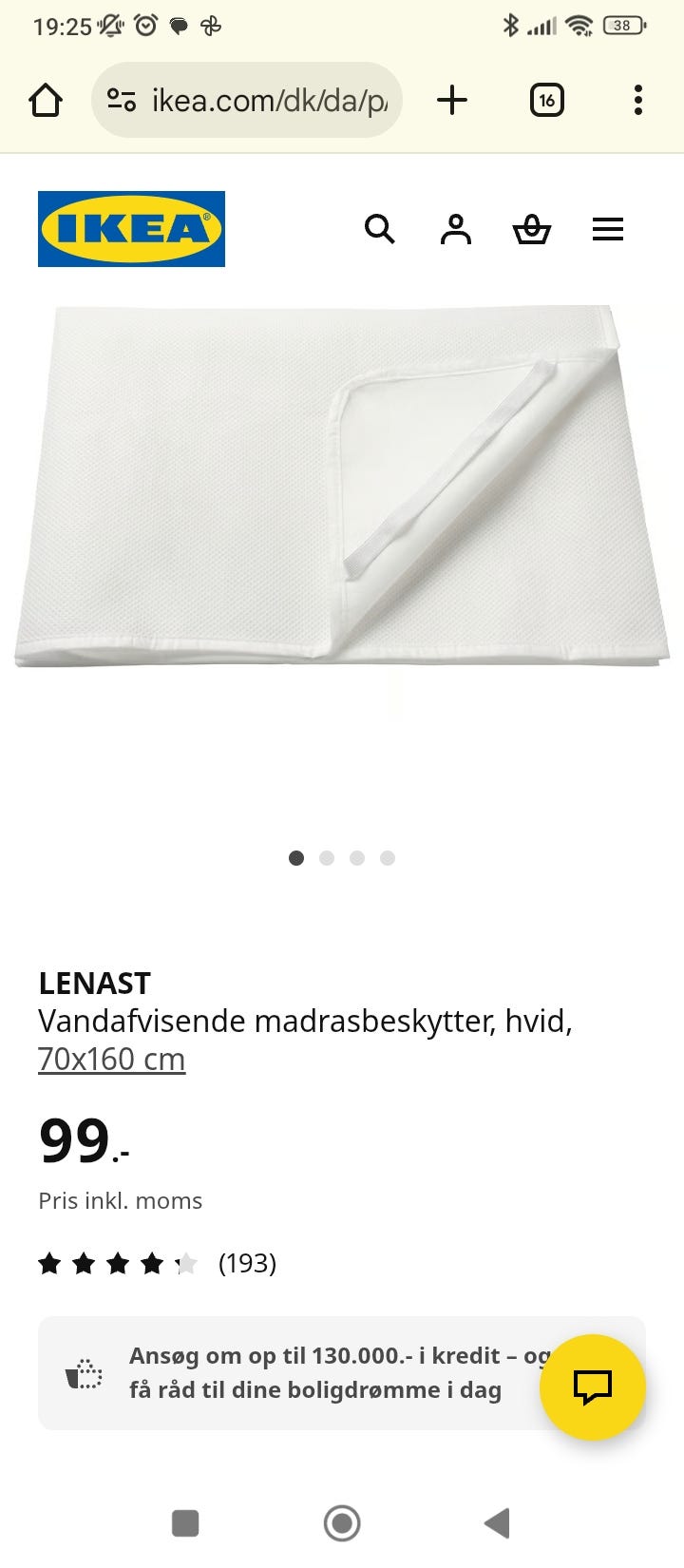Tap the system back button
This screenshot has height=1568, width=684.
pos(497,1522)
